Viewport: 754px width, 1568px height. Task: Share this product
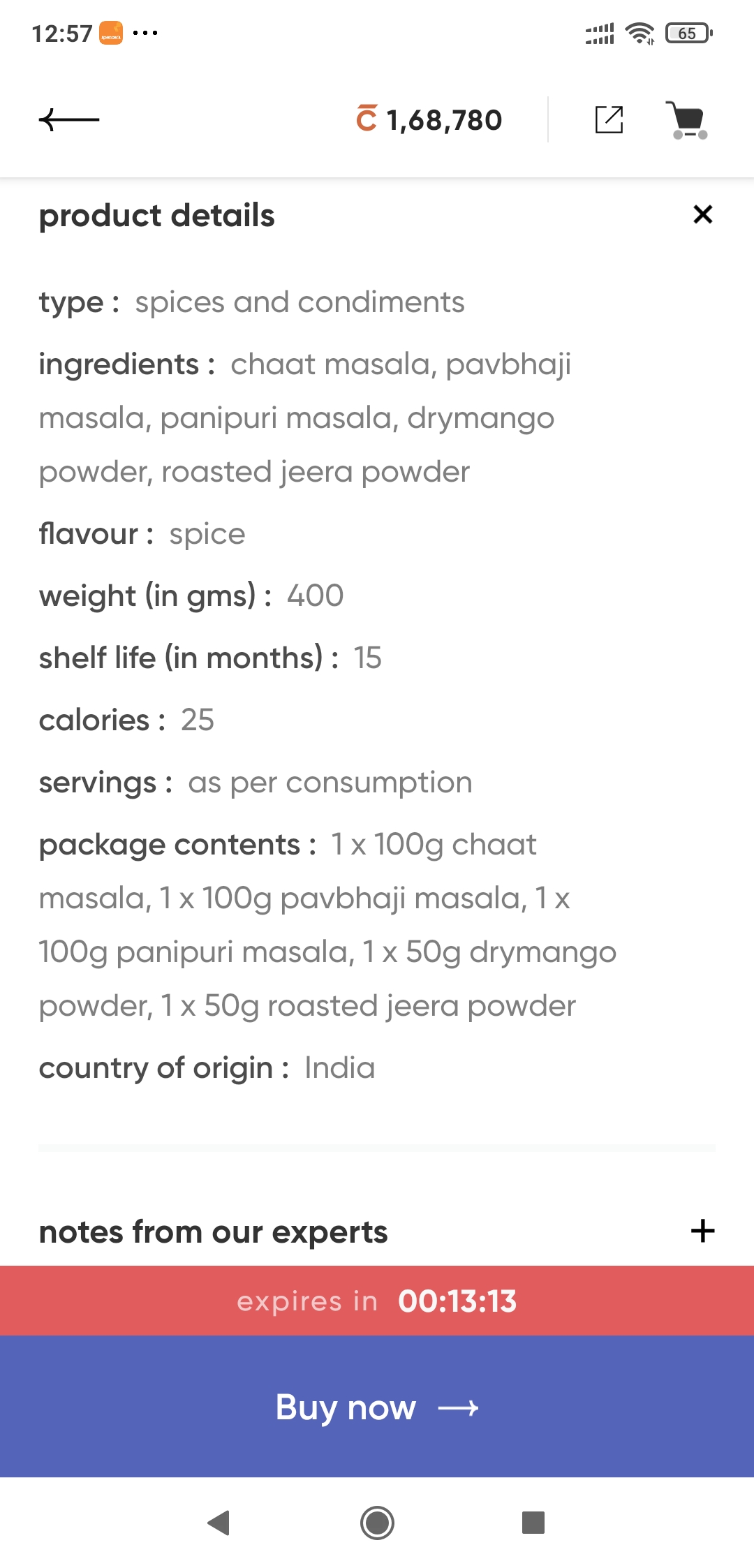point(609,120)
